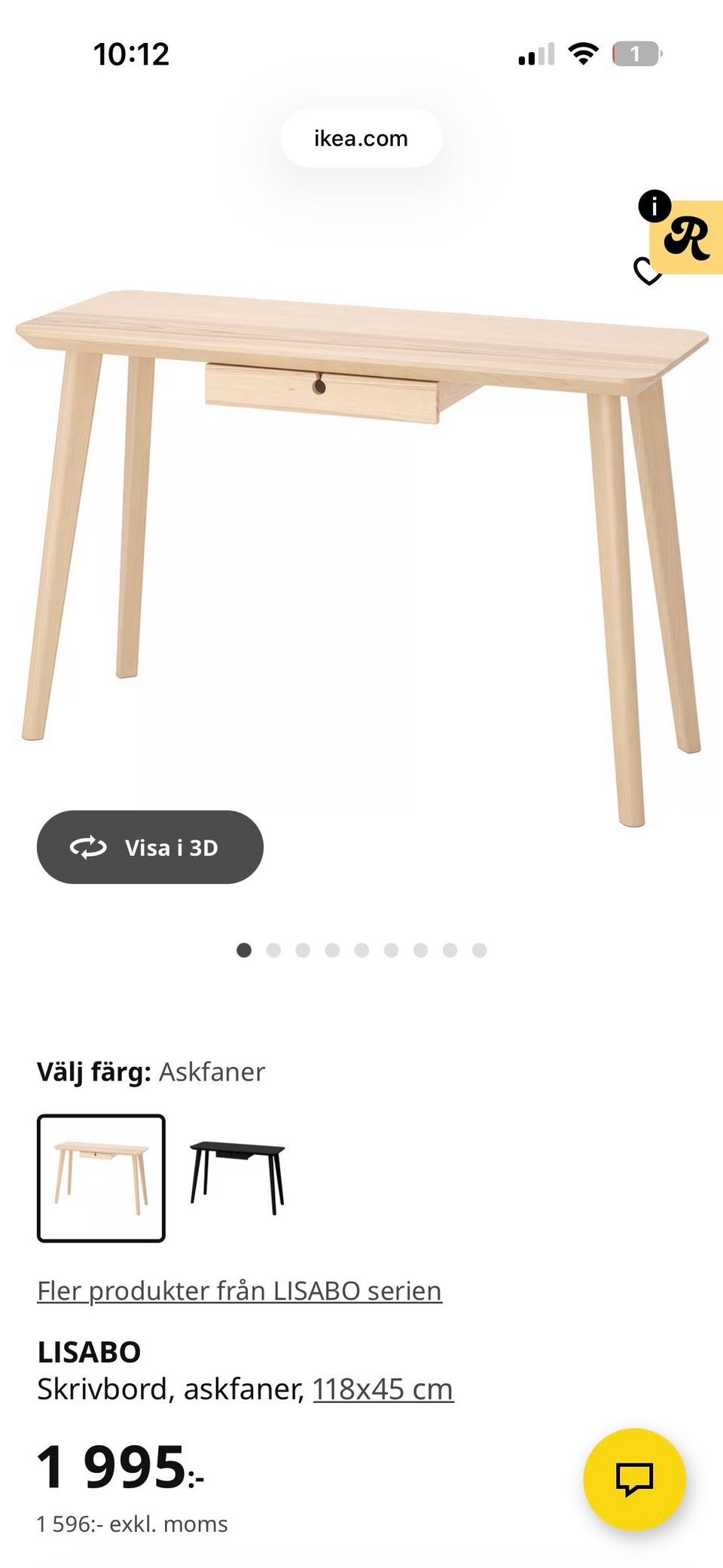Tap the Välj färg section heading
723x1568 pixels.
coord(151,1071)
